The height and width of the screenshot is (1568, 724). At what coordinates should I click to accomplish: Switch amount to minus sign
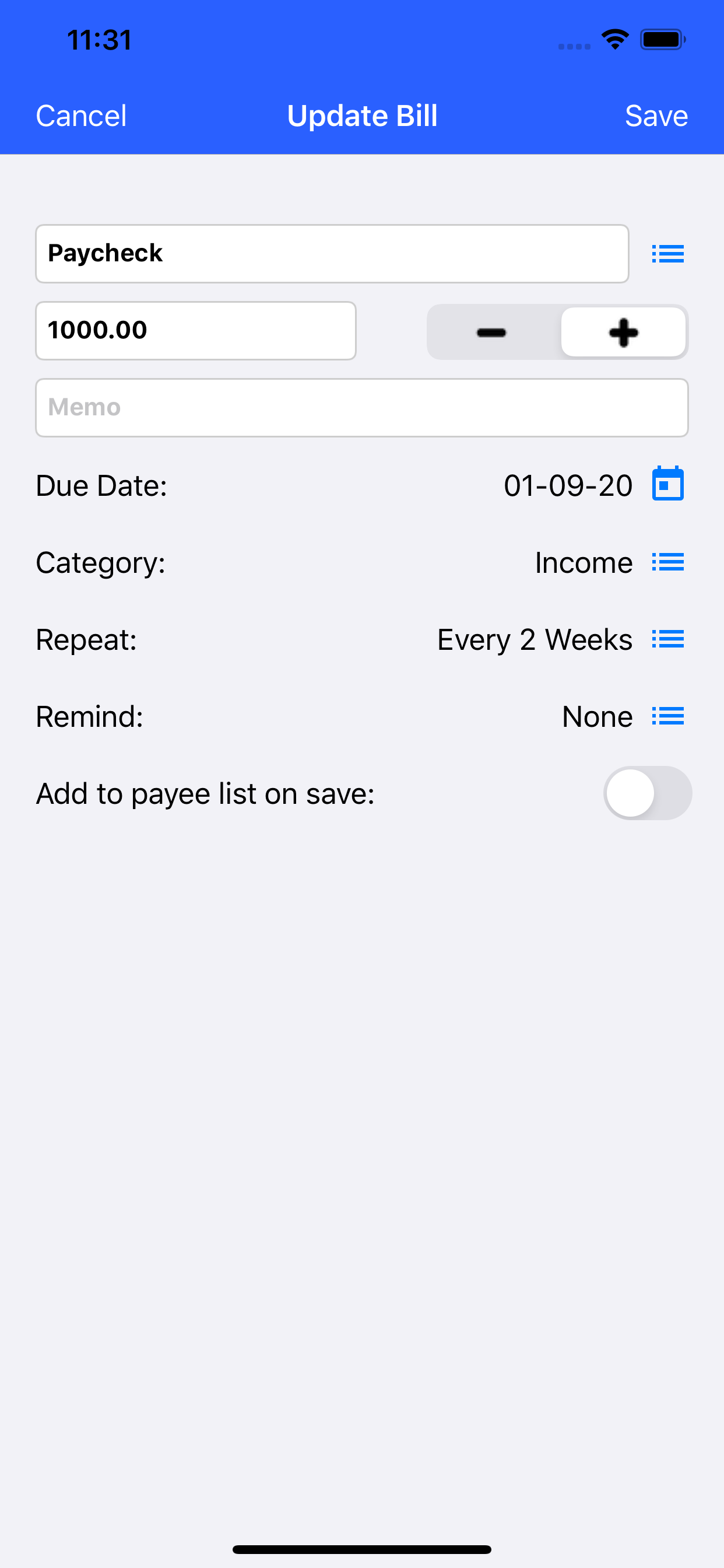(x=491, y=332)
